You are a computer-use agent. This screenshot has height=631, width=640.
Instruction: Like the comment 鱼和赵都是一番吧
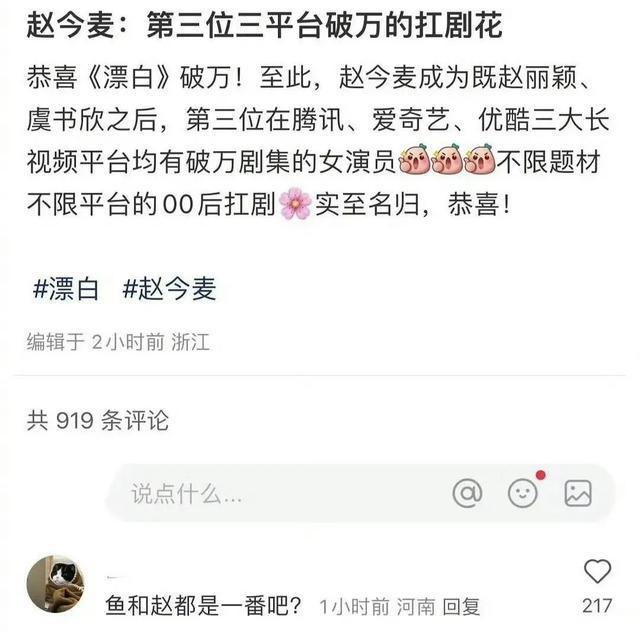point(597,572)
